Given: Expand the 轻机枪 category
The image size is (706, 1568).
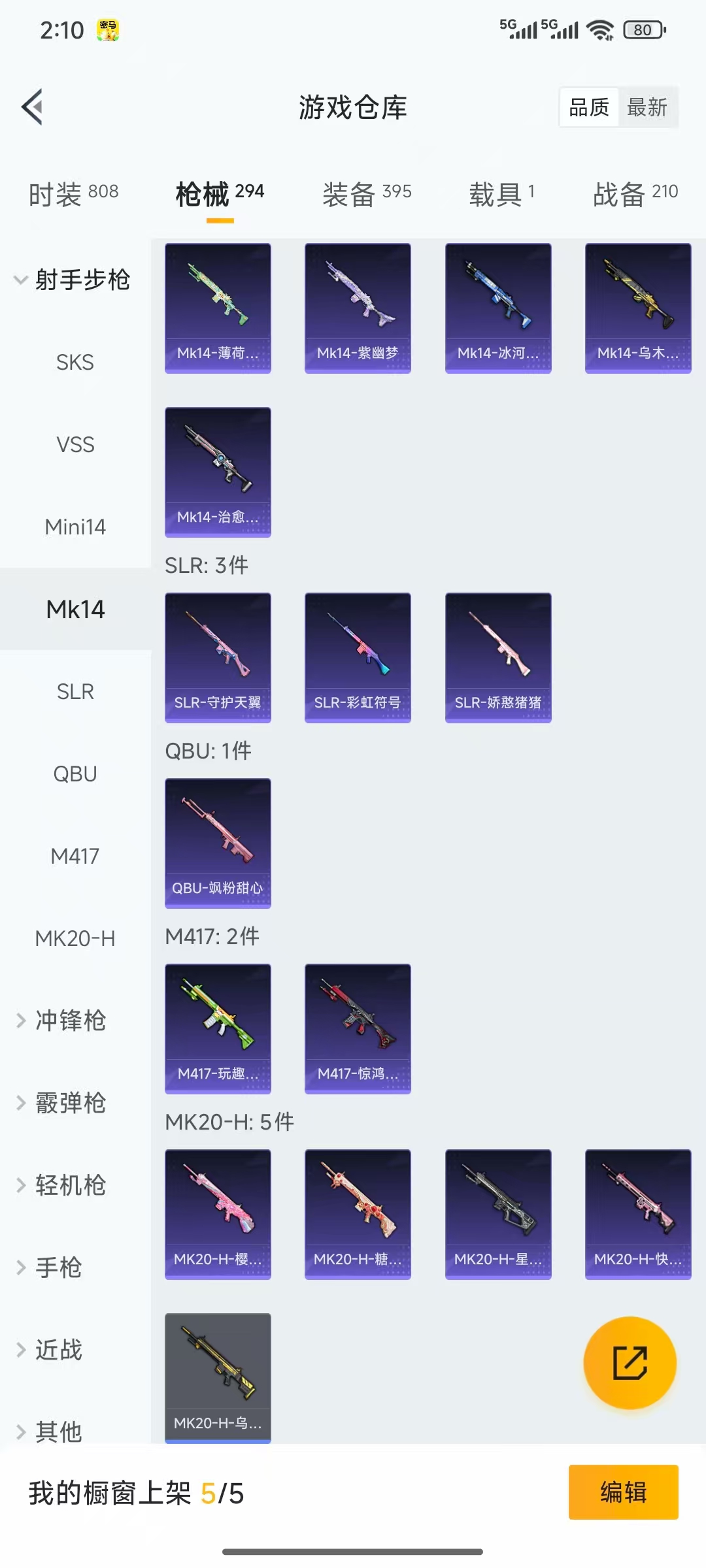Looking at the screenshot, I should tap(70, 1185).
